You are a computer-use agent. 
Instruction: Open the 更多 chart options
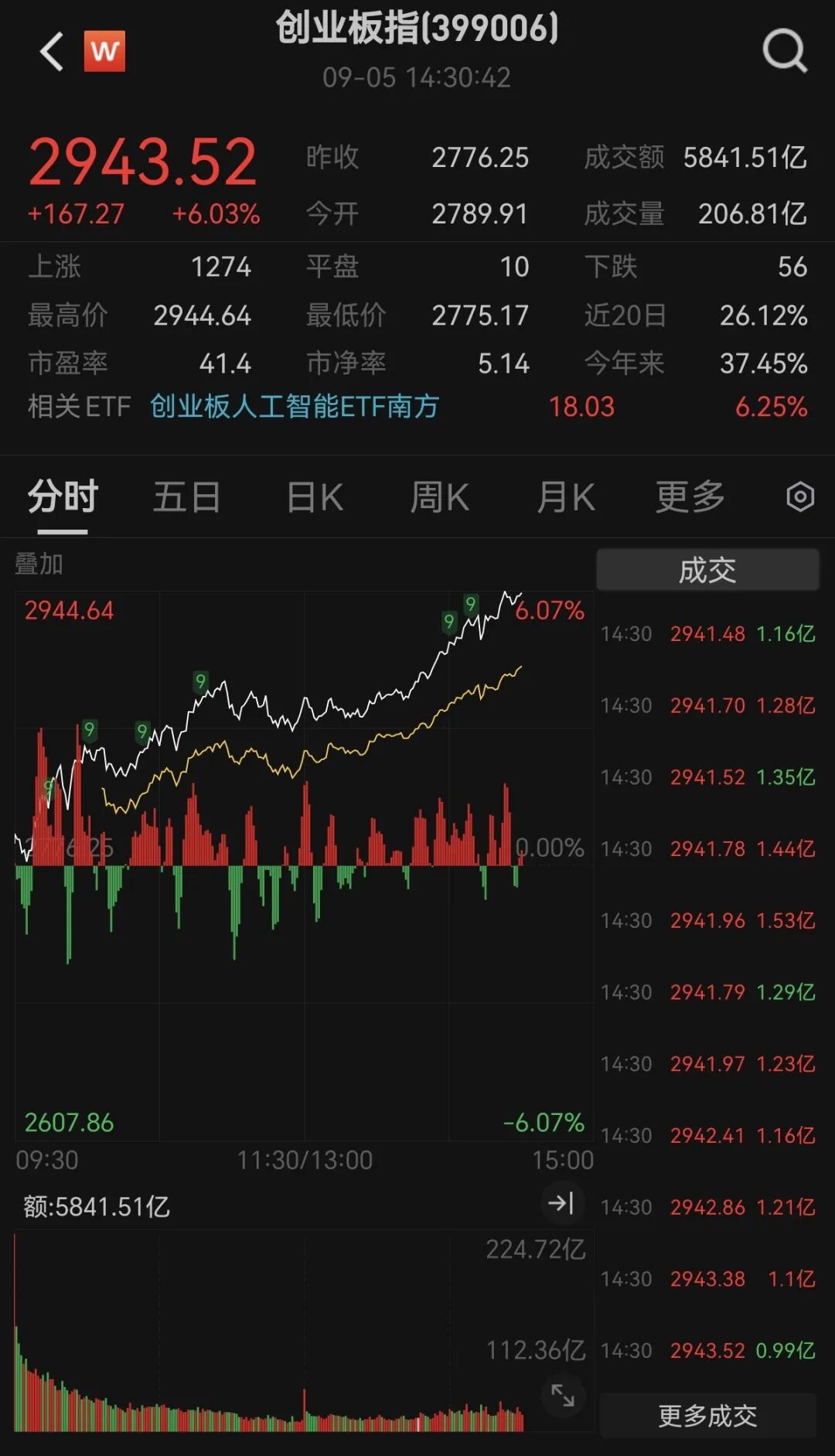[x=690, y=496]
